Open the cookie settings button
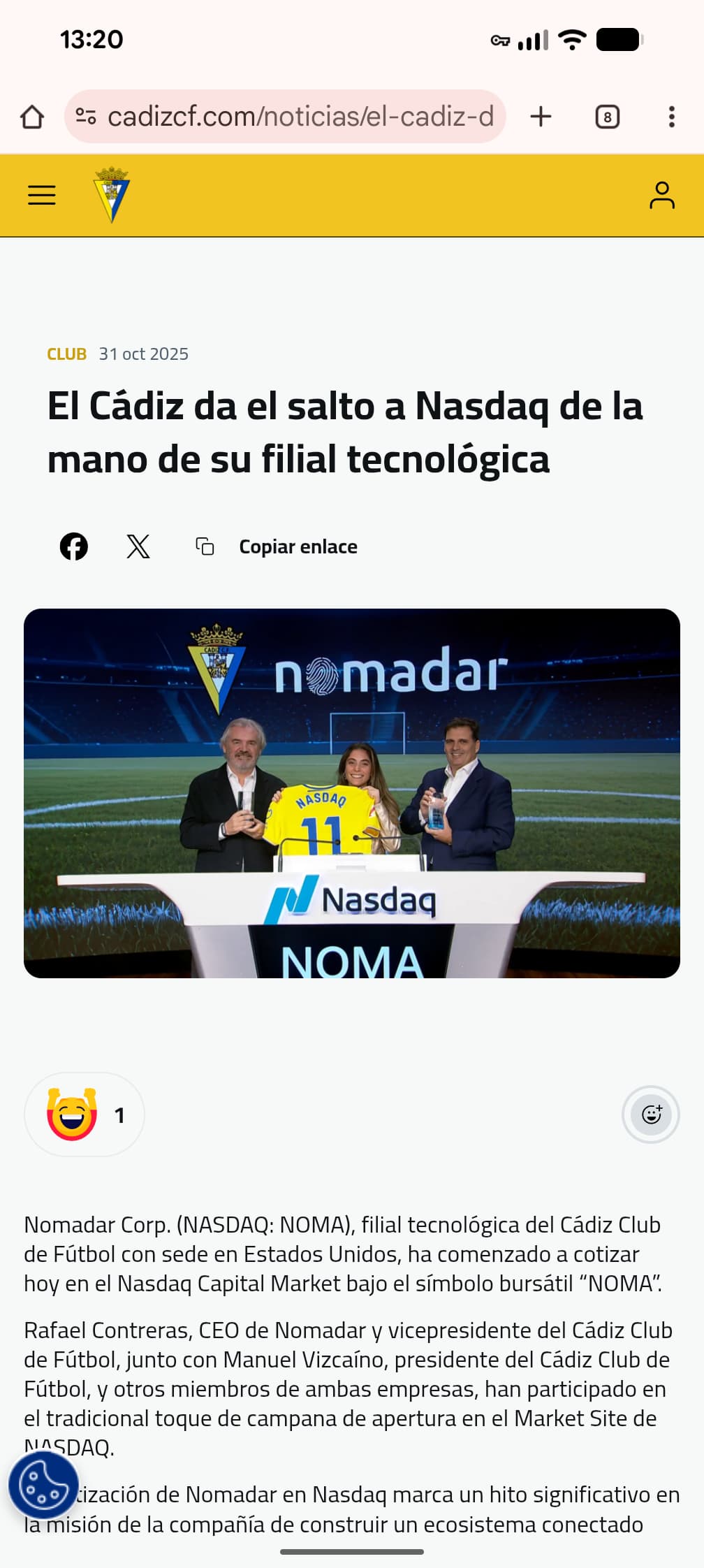This screenshot has width=704, height=1568. coord(43,1485)
